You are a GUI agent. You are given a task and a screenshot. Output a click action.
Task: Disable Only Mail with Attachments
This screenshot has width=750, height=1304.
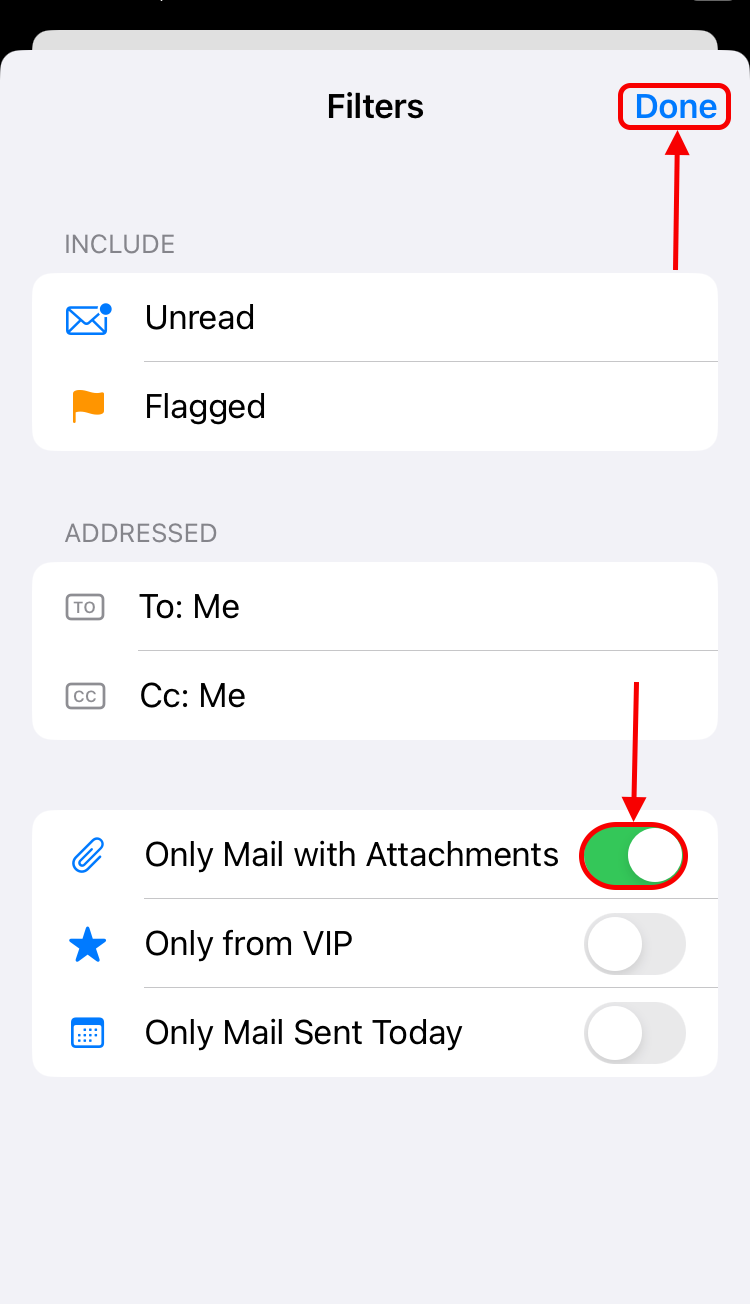point(633,855)
